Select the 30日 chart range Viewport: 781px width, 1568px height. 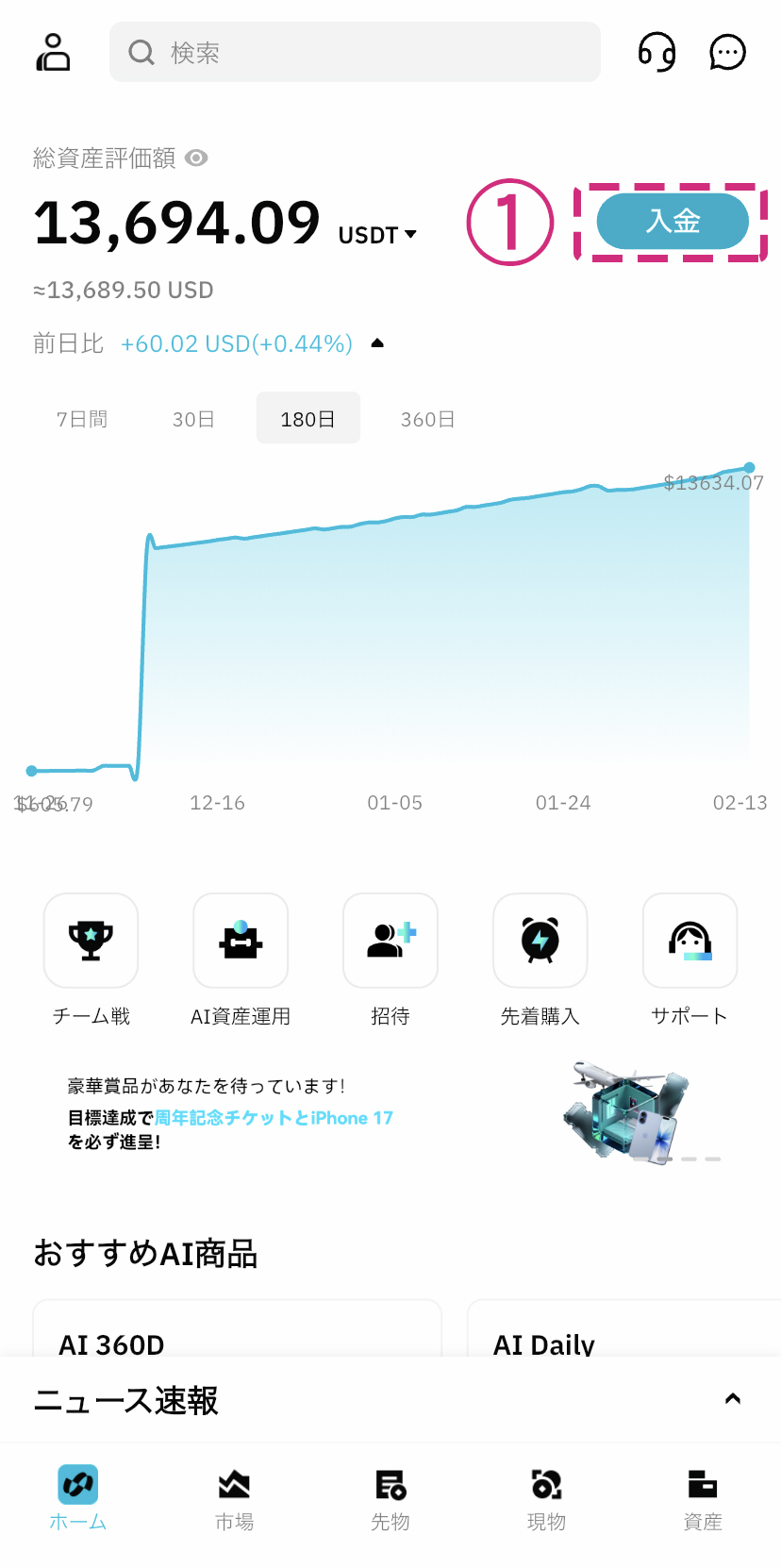193,419
